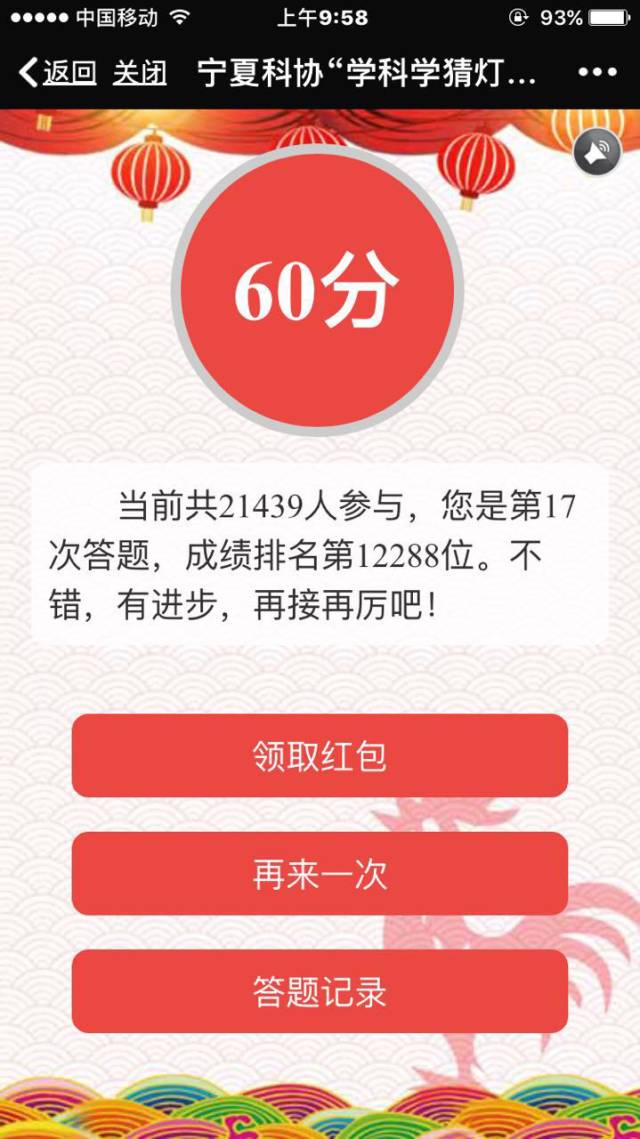Screen dimensions: 640x1139
Task: Claim the red packet via 领取红包
Action: tap(319, 756)
